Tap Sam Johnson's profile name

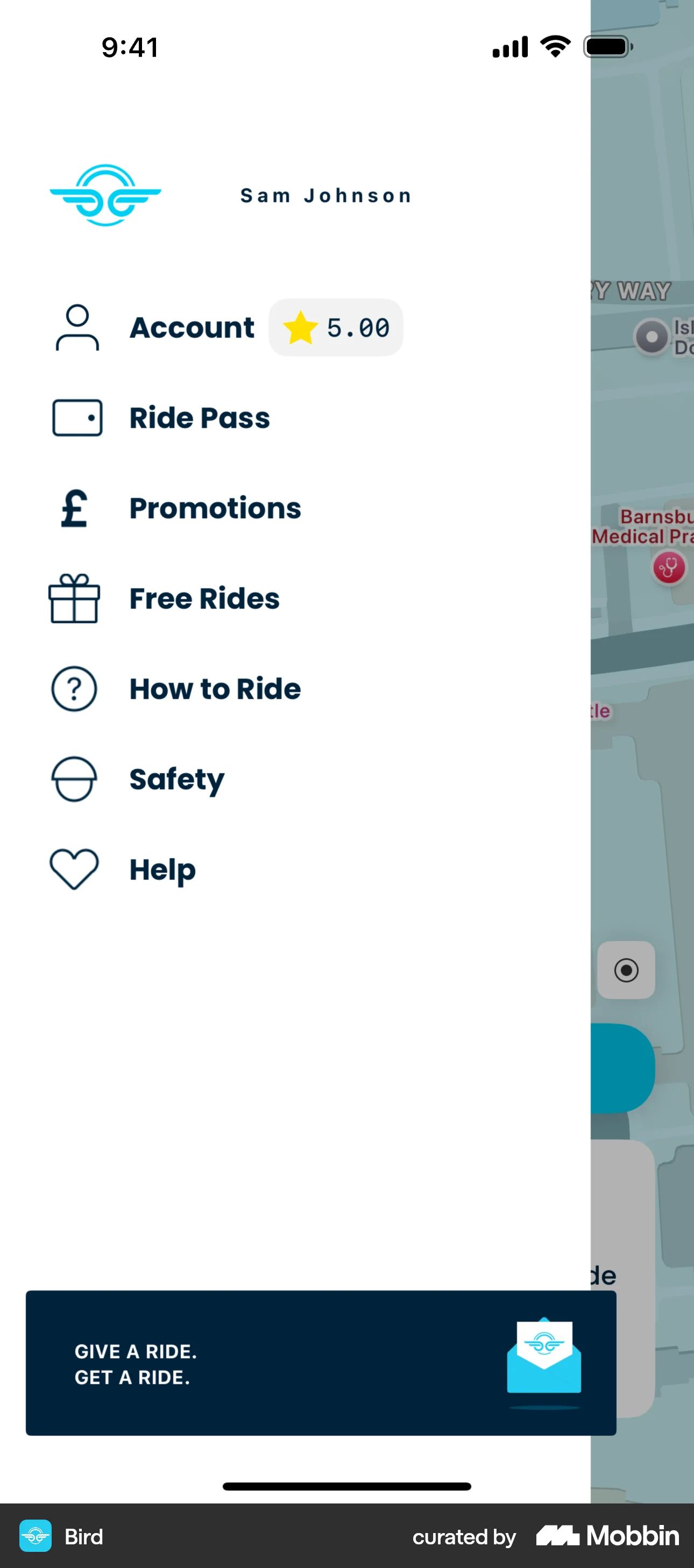pos(327,195)
